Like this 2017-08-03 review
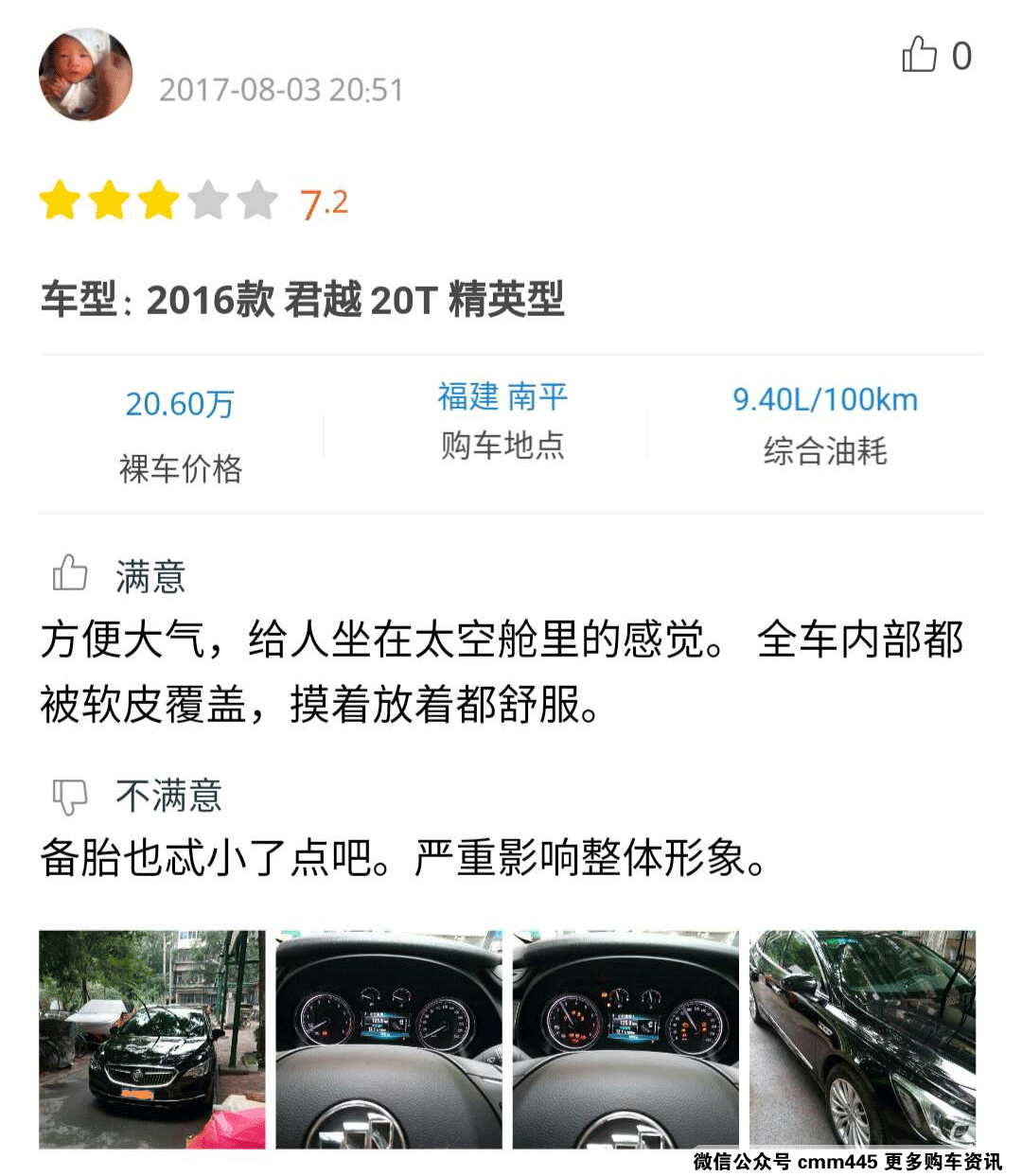This screenshot has height=1176, width=1022. click(x=919, y=55)
